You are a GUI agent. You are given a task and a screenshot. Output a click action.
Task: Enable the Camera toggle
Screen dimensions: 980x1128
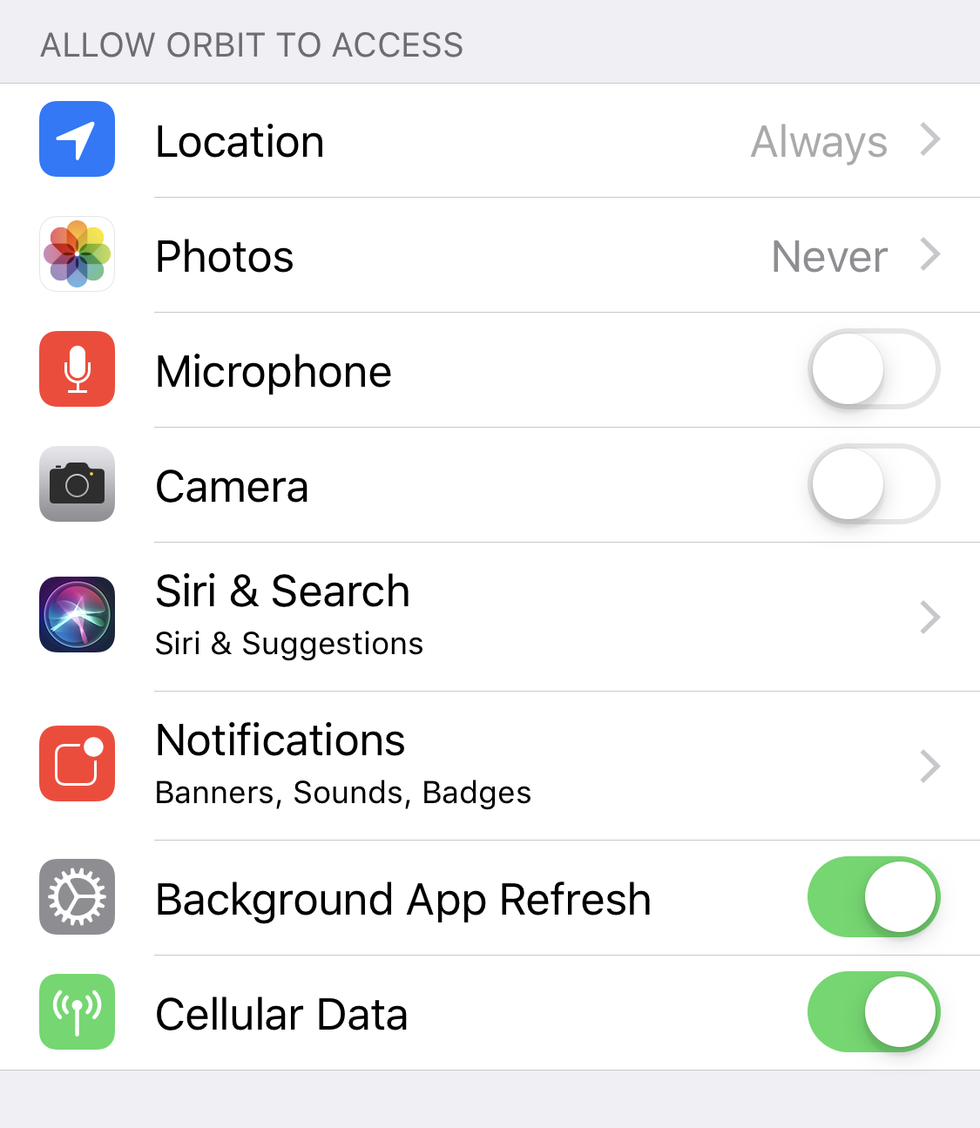pos(873,484)
